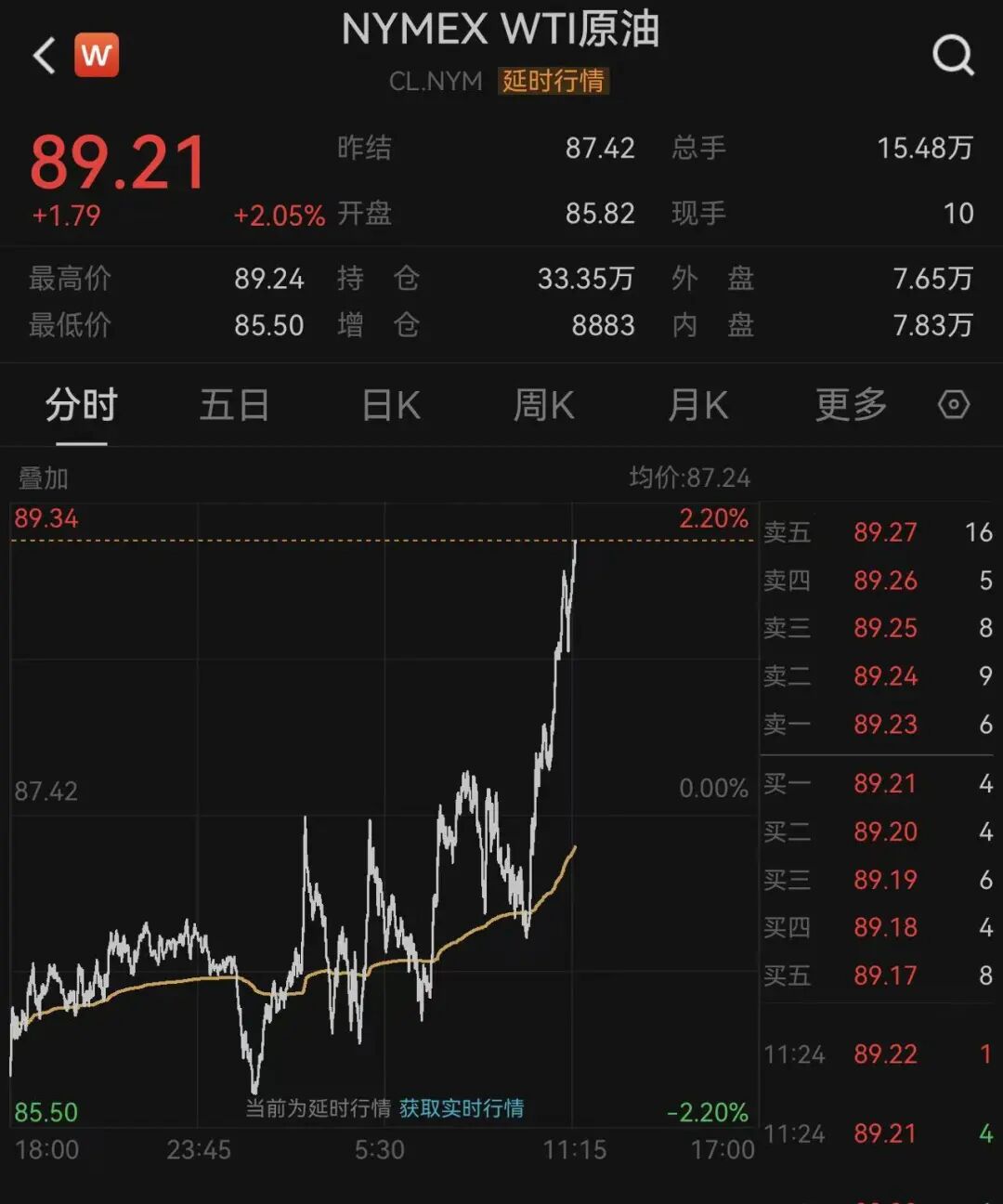Open the orange W icon

point(97,56)
